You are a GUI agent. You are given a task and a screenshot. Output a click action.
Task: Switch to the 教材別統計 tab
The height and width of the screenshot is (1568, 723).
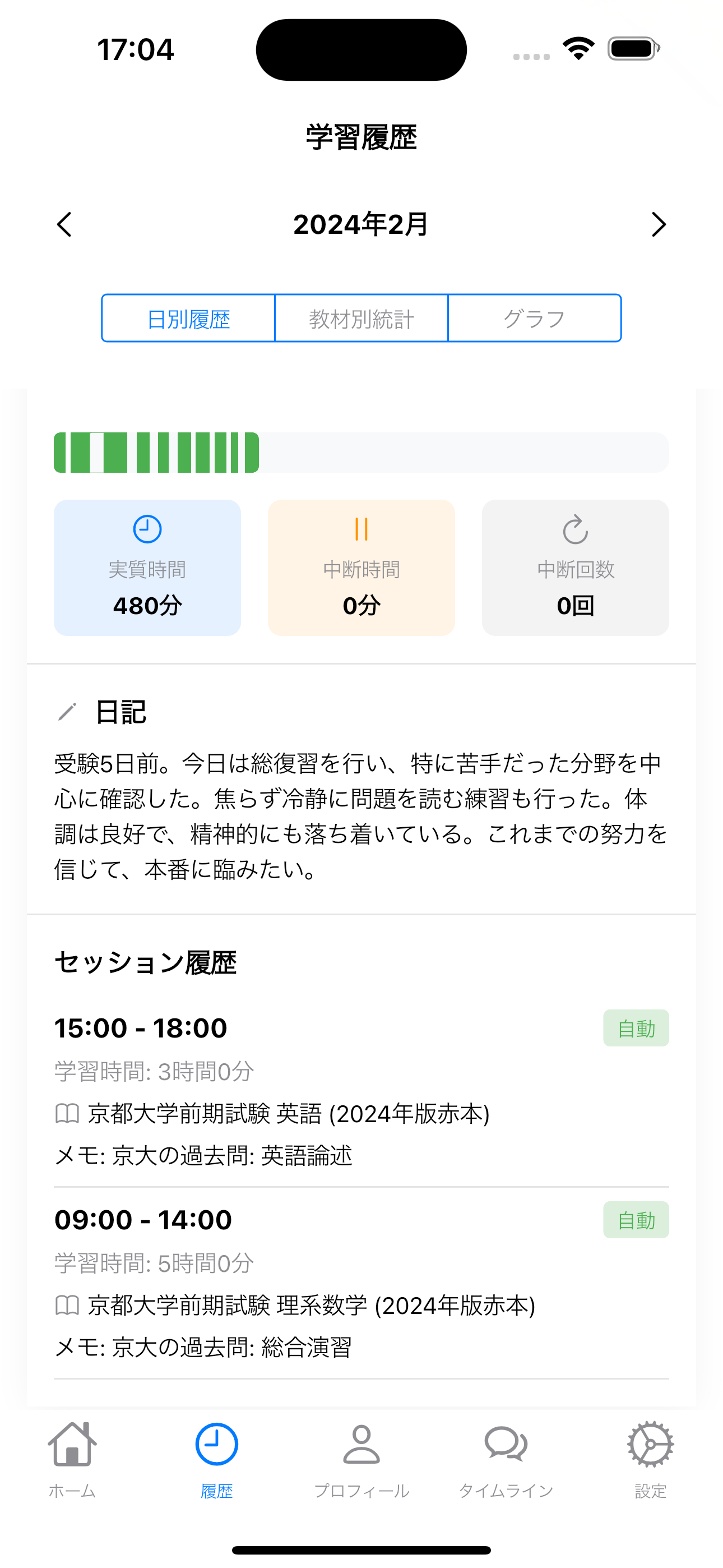click(x=361, y=319)
